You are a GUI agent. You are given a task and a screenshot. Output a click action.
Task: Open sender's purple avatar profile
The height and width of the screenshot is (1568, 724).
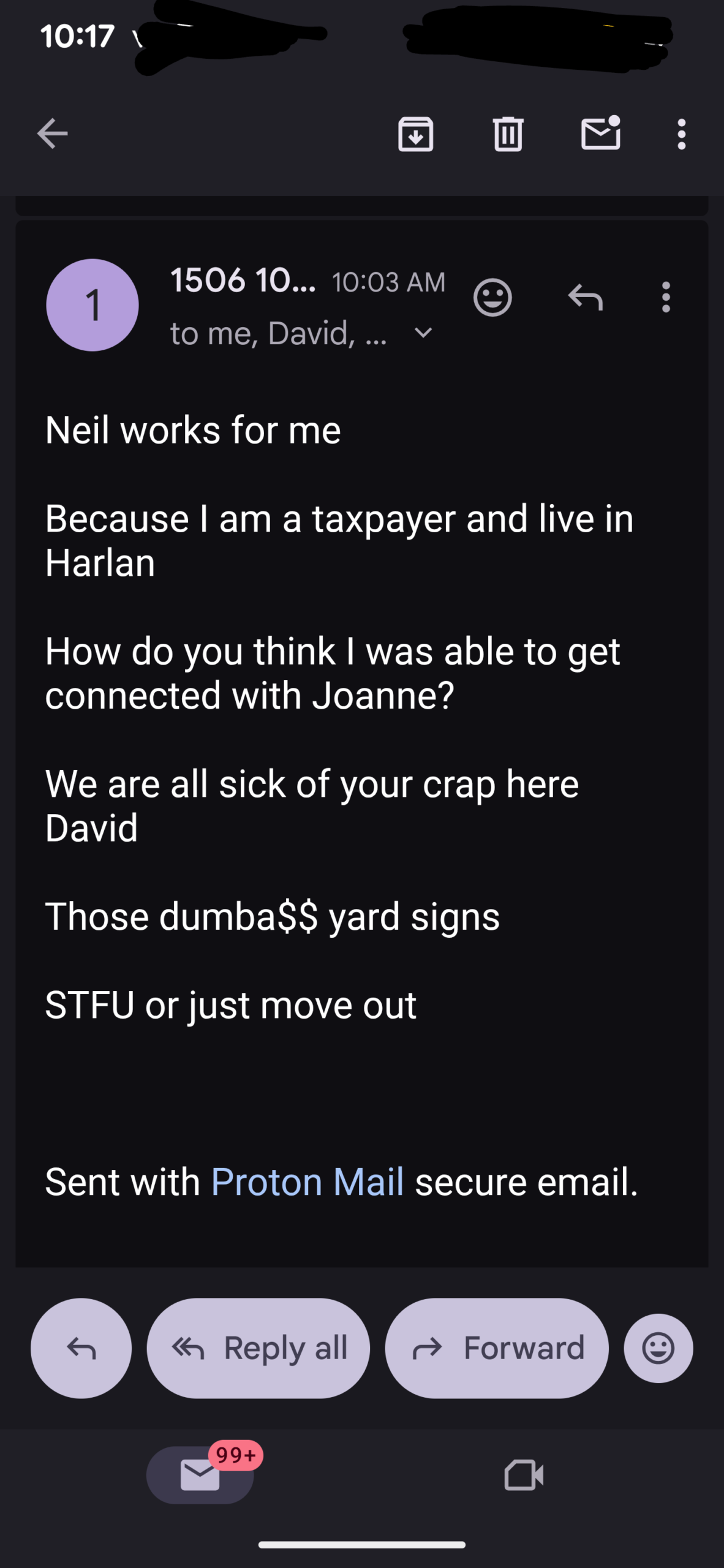92,304
